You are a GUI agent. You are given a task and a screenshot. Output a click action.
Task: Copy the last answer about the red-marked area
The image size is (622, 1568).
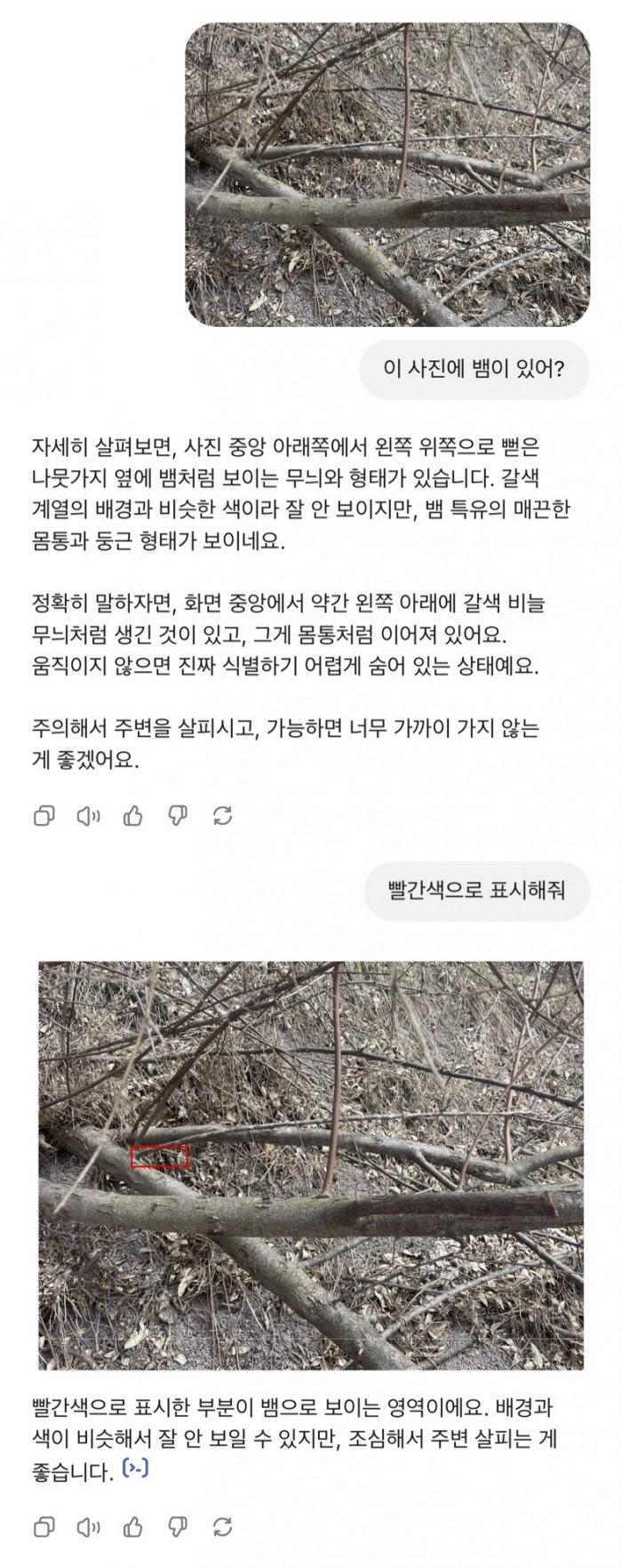(44, 1526)
